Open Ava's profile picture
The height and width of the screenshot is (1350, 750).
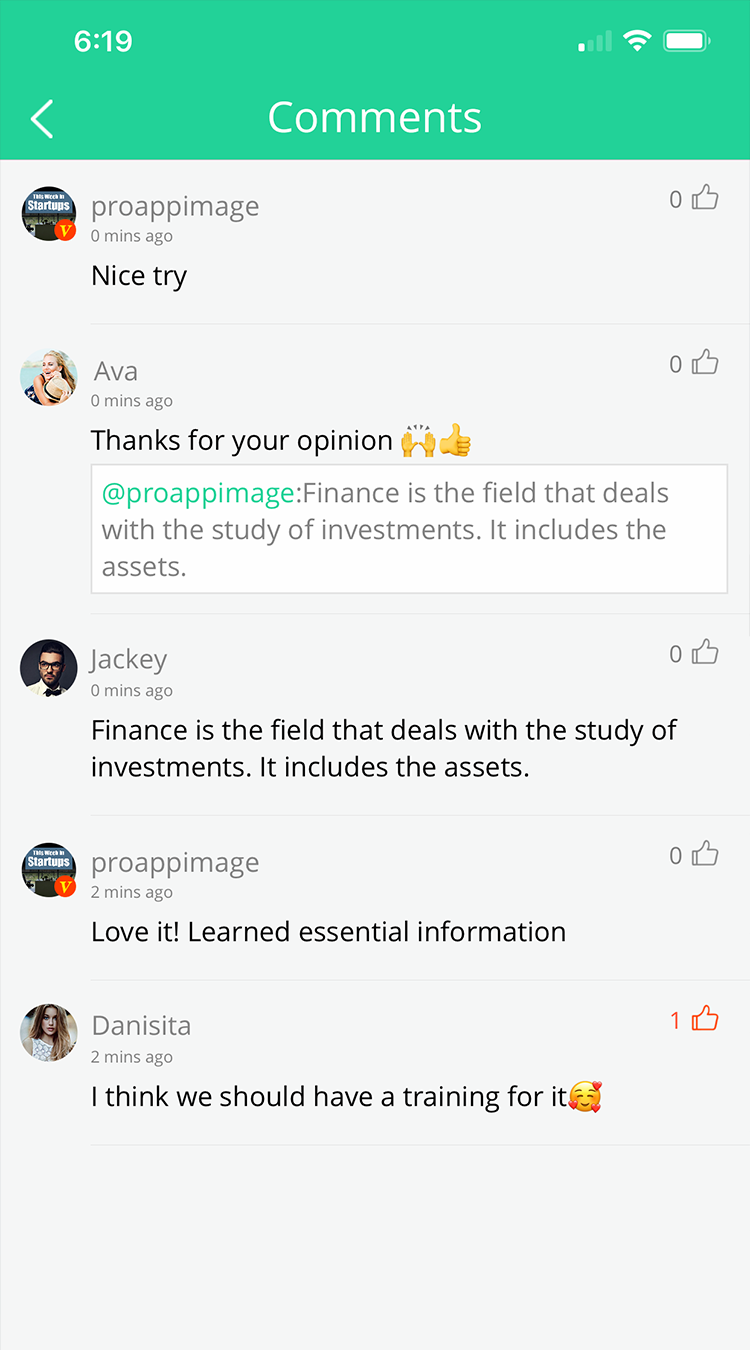pyautogui.click(x=48, y=377)
